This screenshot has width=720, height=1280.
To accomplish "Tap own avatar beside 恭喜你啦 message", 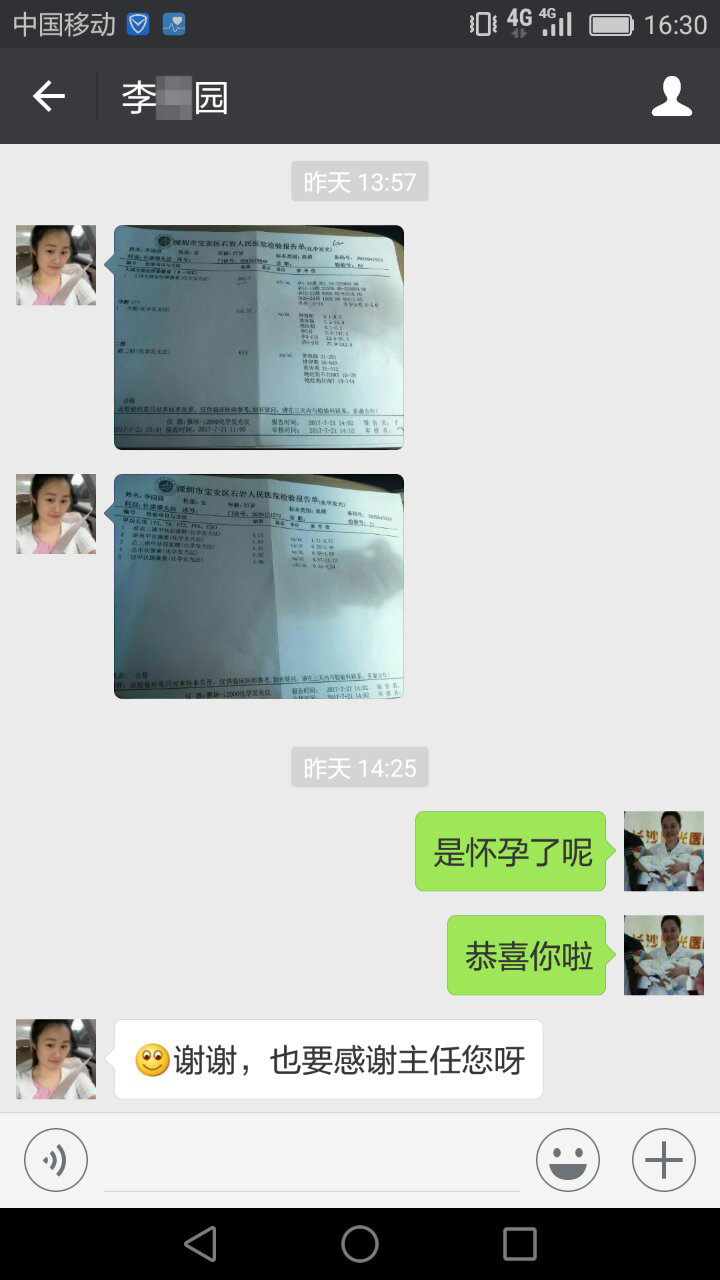I will pos(663,955).
